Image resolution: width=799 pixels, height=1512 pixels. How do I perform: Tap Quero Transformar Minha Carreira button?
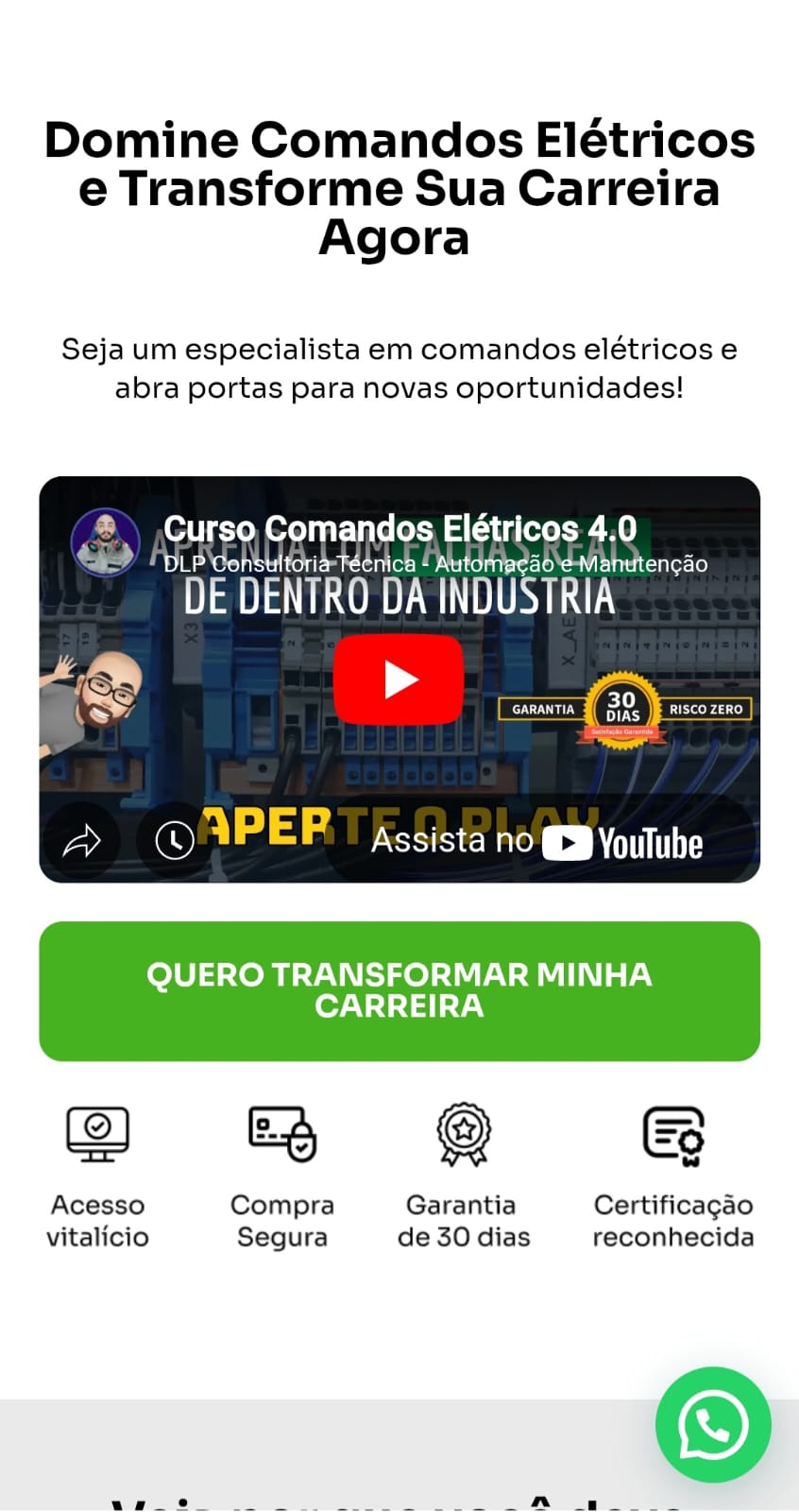click(x=399, y=991)
